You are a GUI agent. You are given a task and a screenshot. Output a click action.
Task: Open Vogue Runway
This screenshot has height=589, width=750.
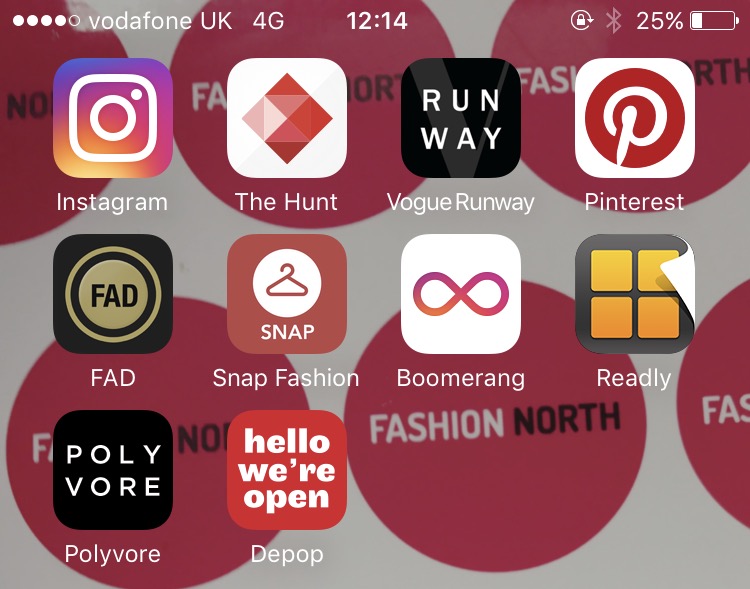460,118
